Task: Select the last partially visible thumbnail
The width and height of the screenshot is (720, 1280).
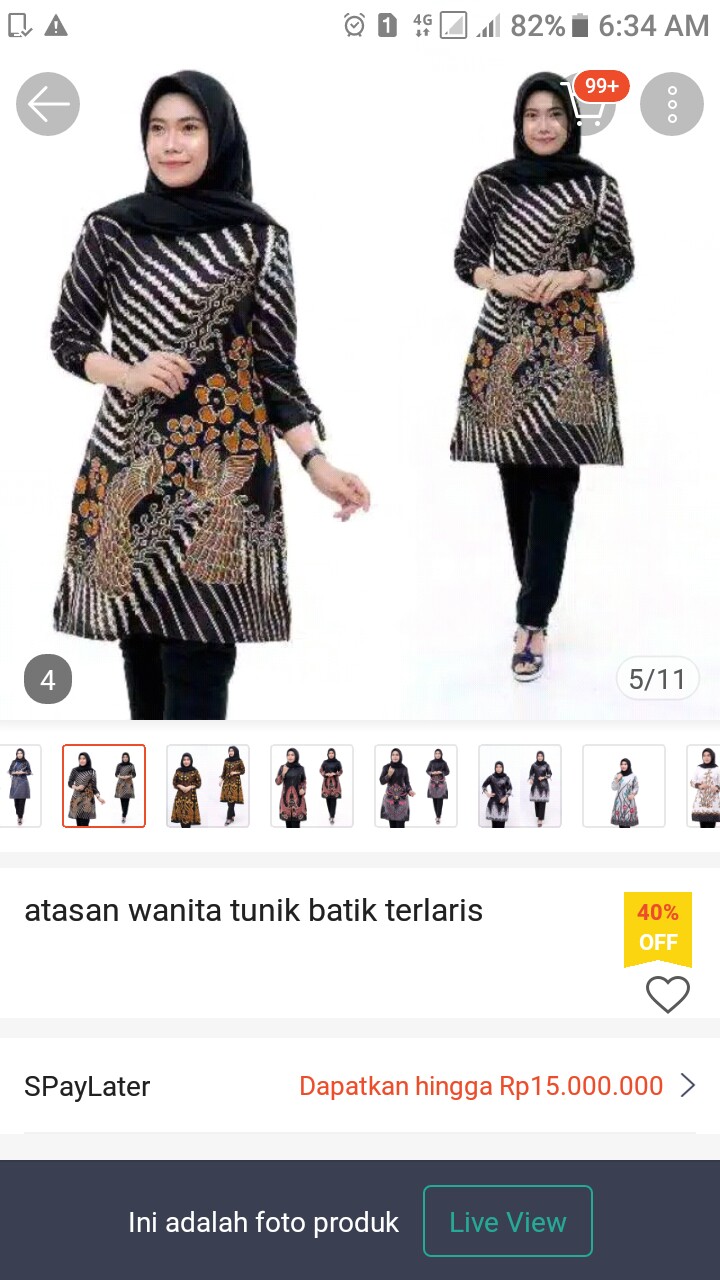Action: tap(707, 786)
